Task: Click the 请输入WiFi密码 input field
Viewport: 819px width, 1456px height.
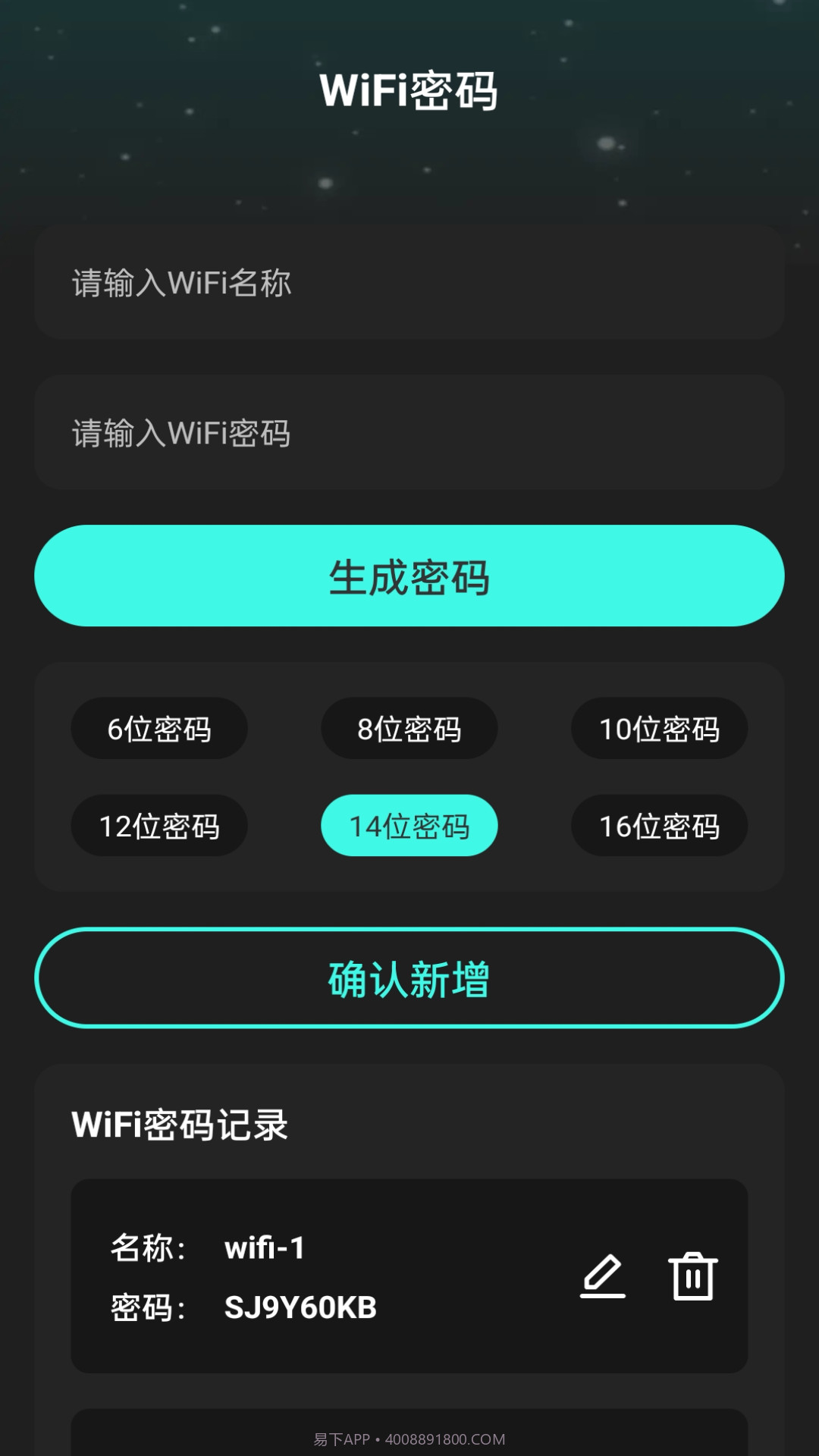Action: [409, 432]
